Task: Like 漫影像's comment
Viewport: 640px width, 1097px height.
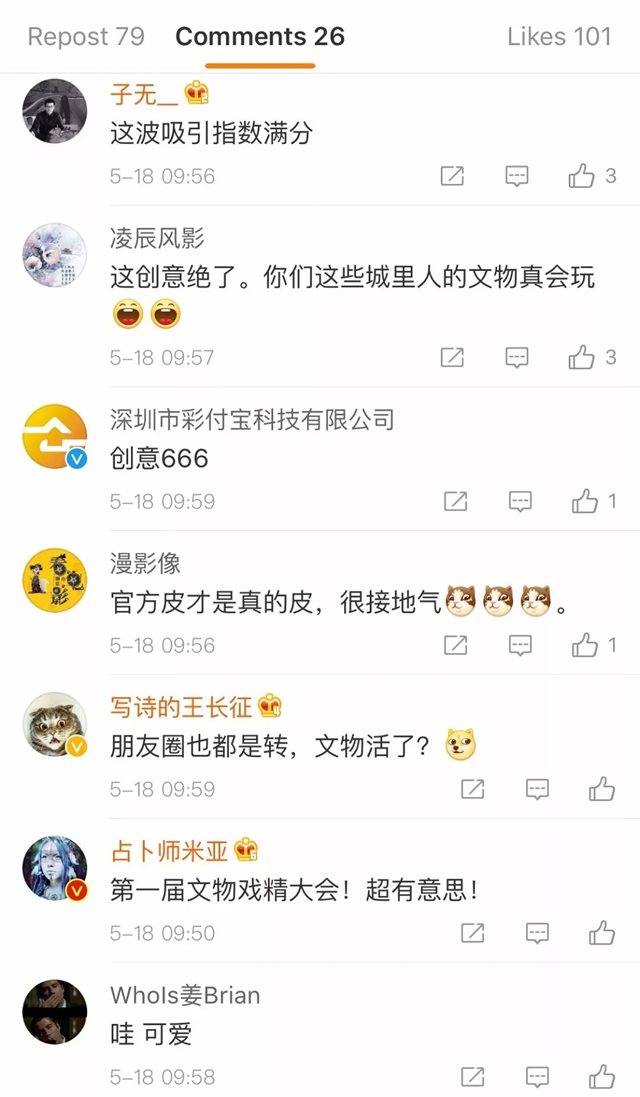Action: (585, 646)
